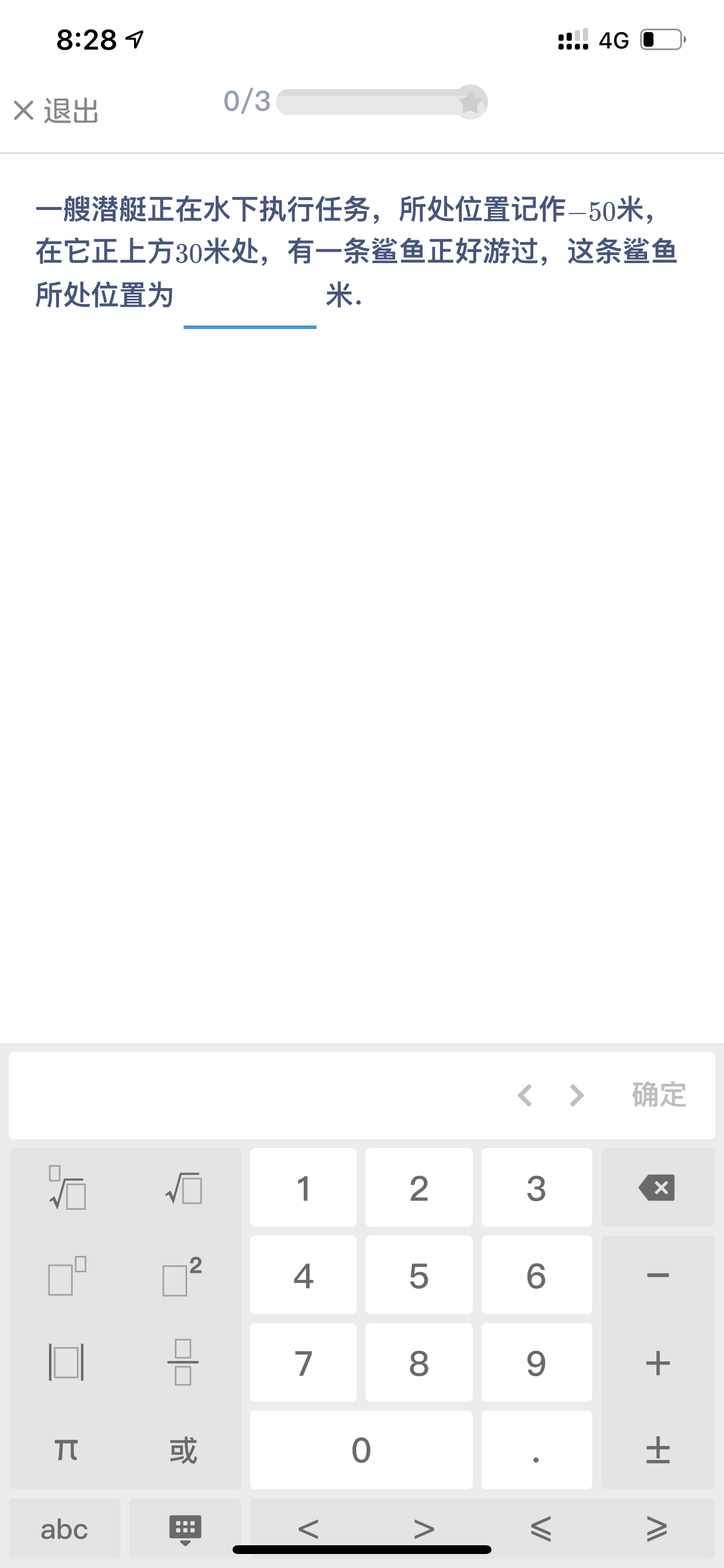Insert the squared exponent template
This screenshot has height=1568, width=724.
point(183,1275)
